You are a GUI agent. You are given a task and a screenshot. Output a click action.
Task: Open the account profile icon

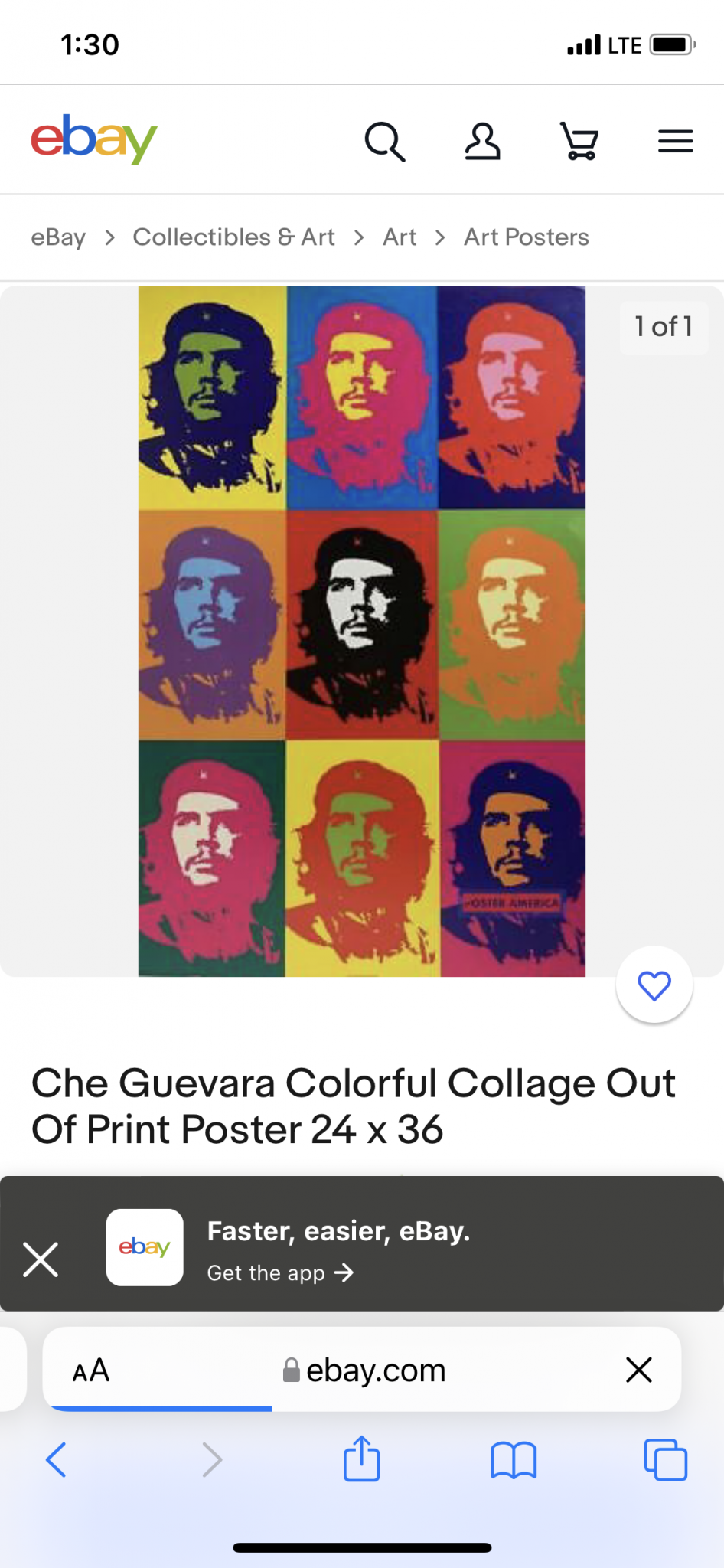coord(482,142)
